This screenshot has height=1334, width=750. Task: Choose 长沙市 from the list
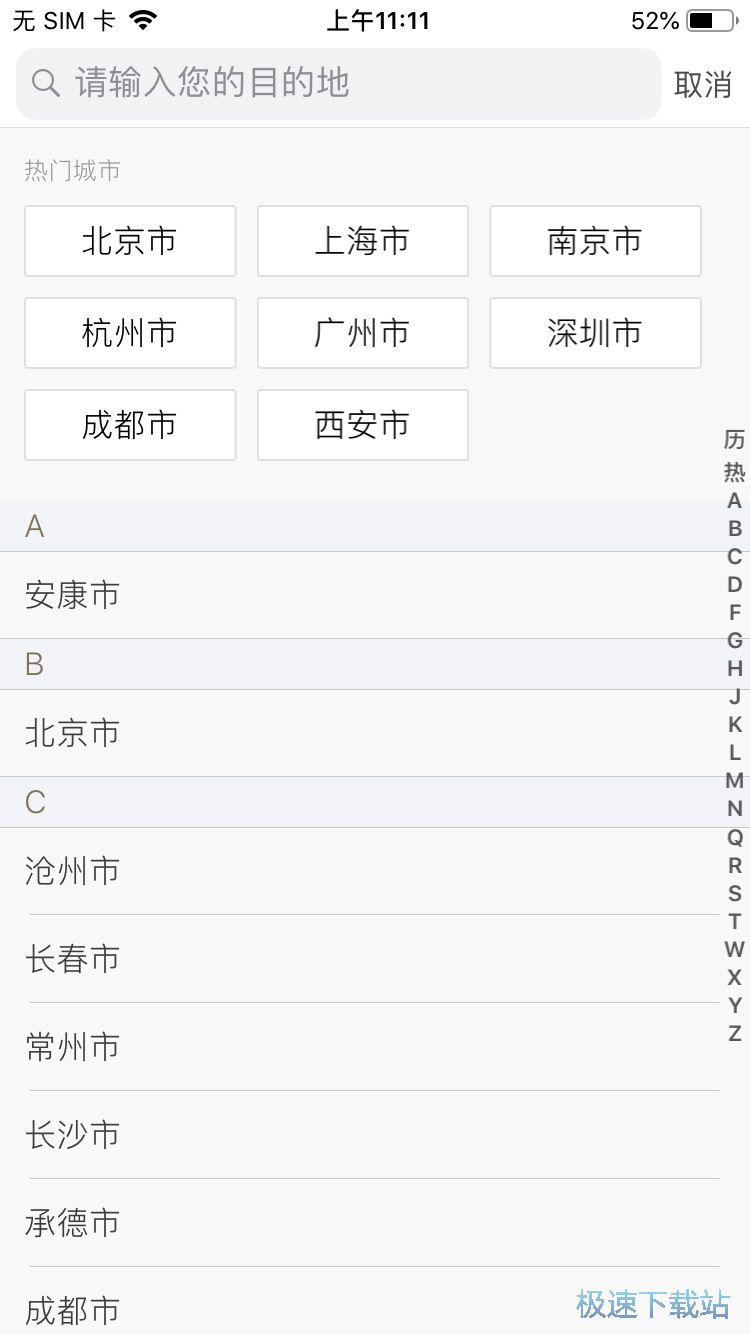pos(72,1135)
